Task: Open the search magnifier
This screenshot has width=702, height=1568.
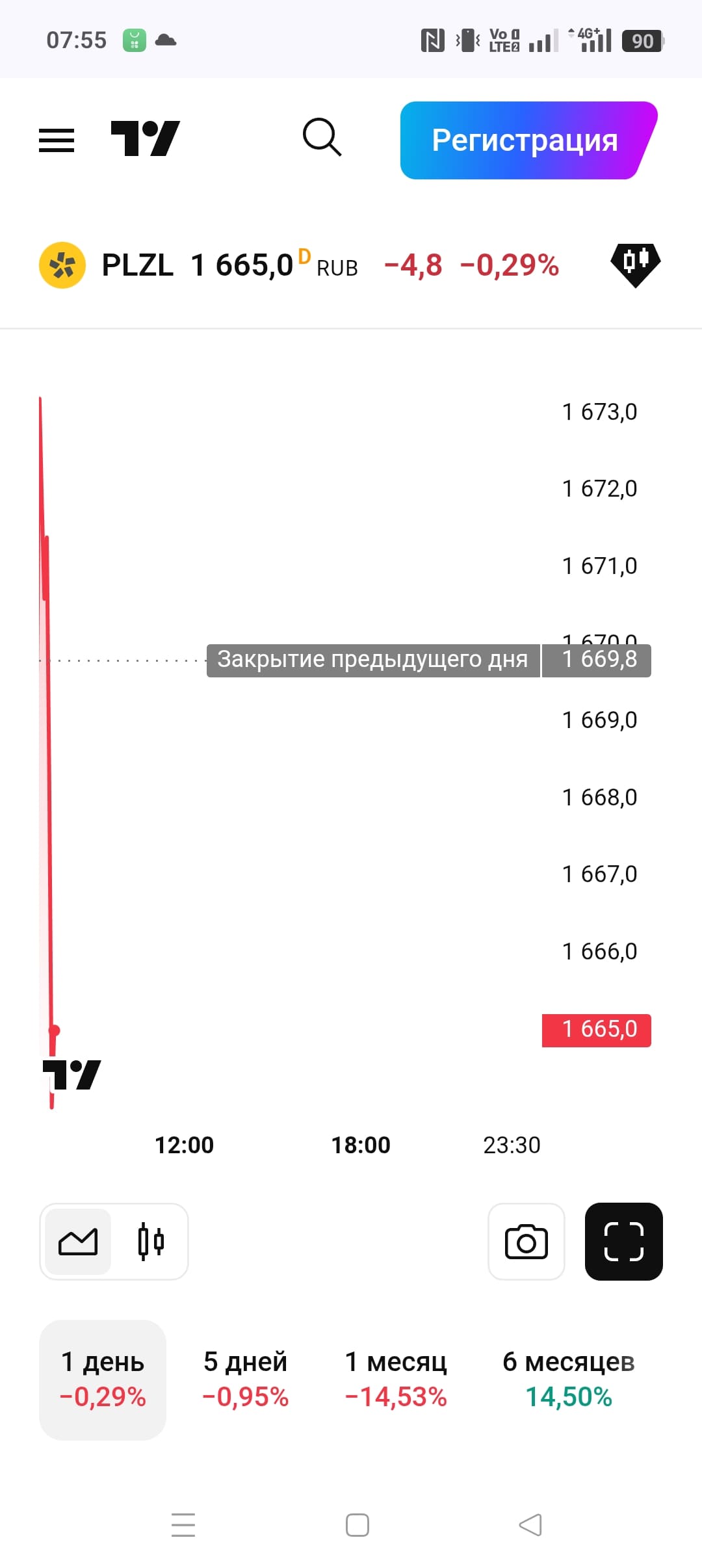Action: 322,138
